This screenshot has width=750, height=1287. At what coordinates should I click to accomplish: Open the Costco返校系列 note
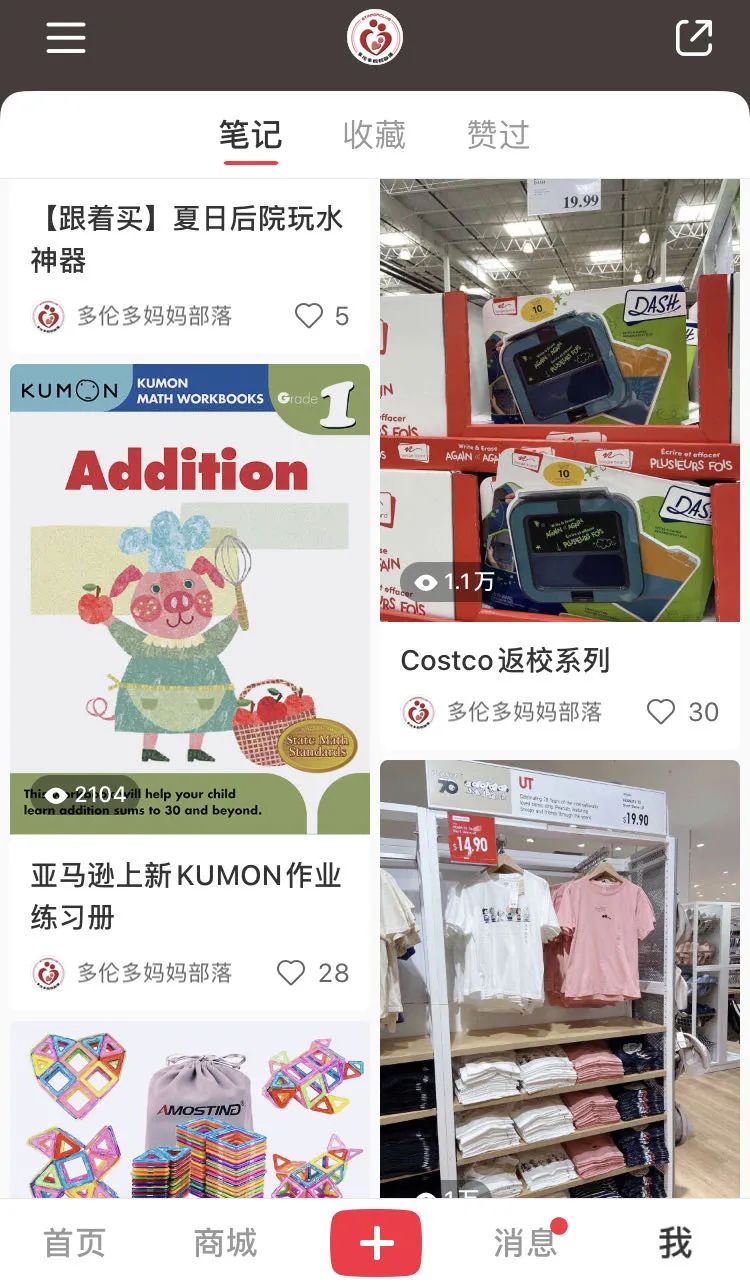pyautogui.click(x=505, y=660)
